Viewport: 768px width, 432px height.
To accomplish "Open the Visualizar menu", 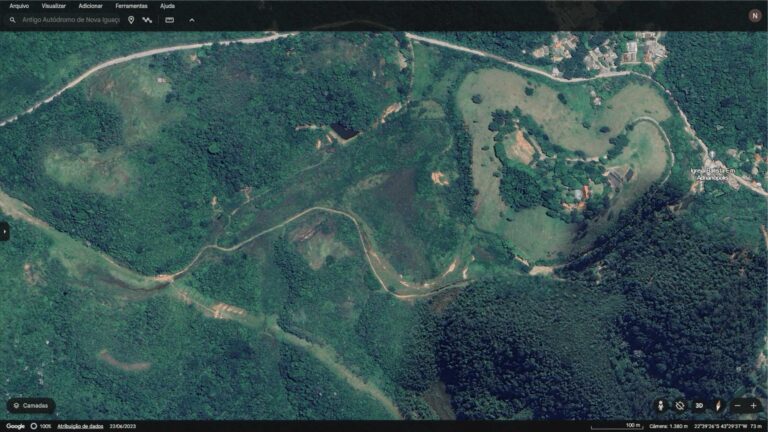I will 54,6.
